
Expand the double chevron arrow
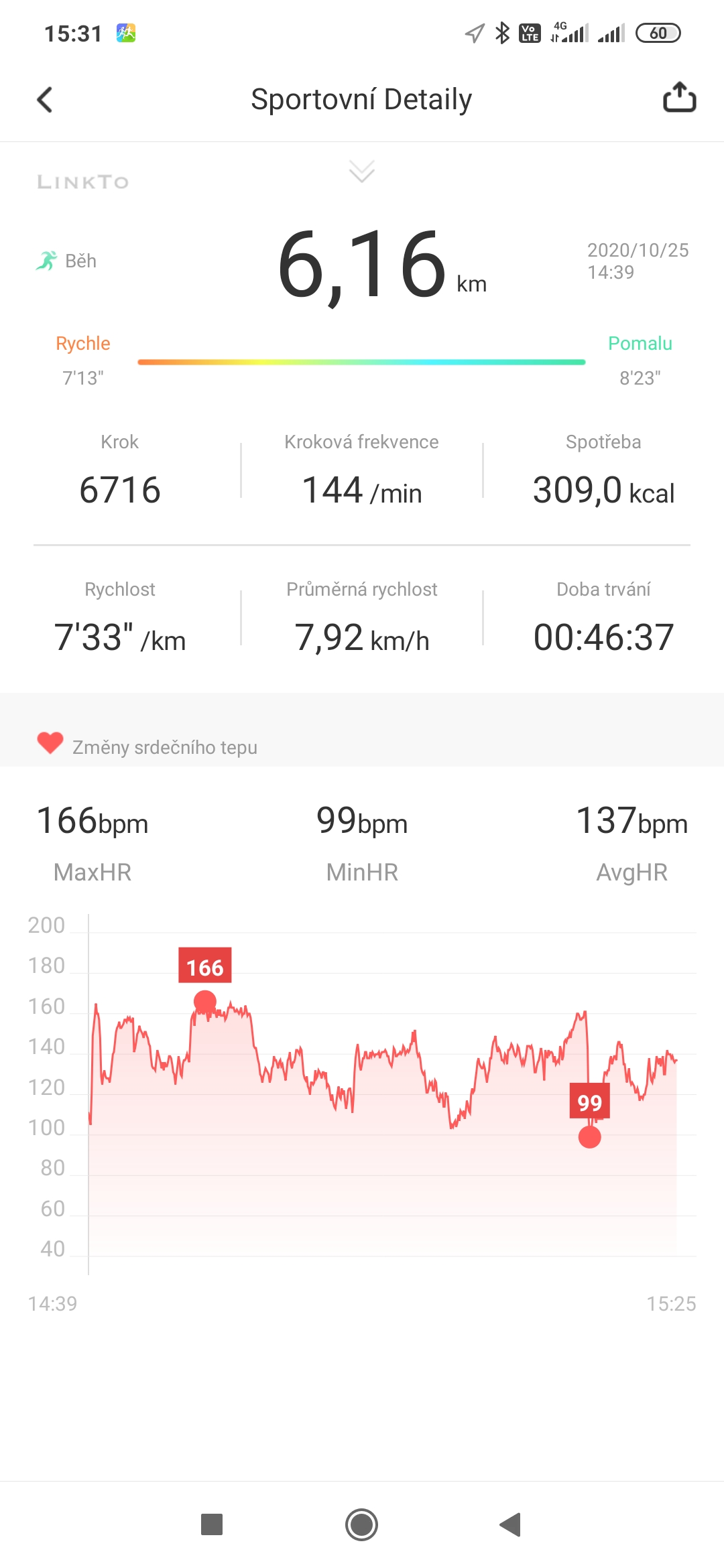362,172
